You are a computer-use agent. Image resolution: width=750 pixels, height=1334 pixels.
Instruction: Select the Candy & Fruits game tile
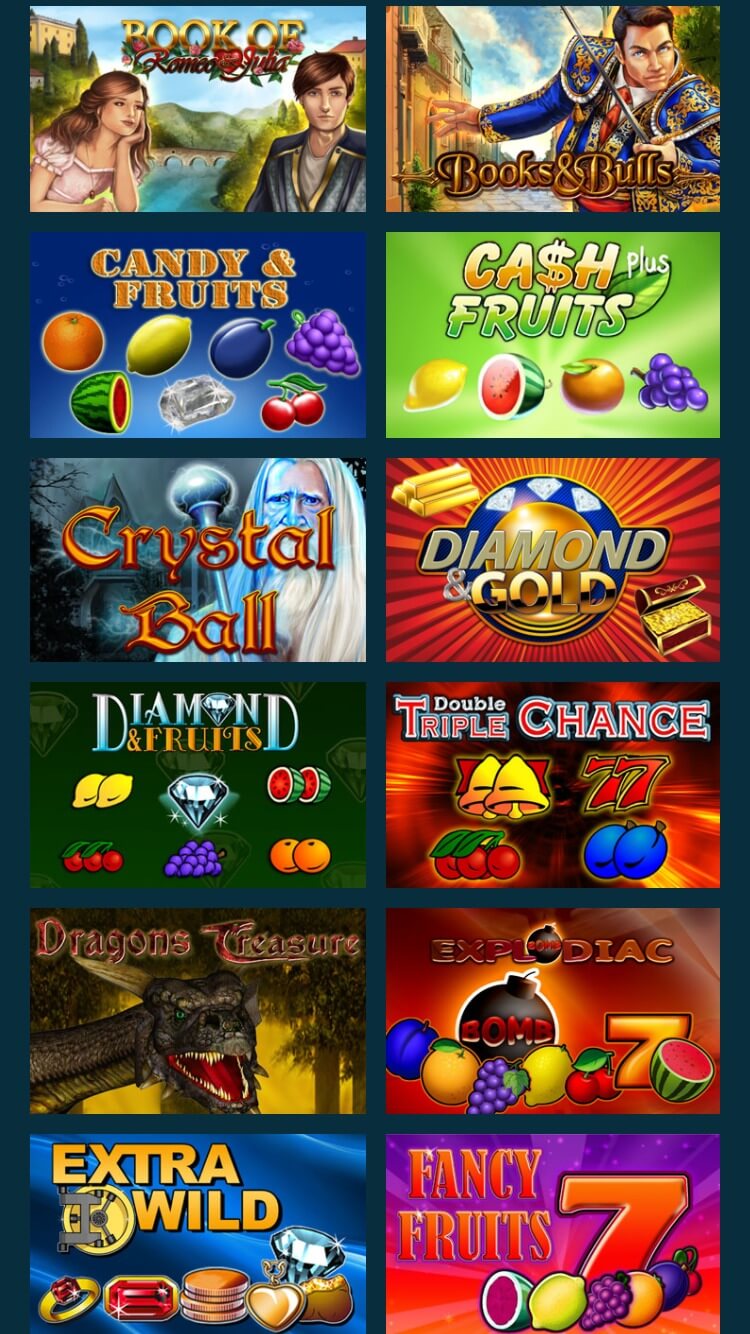click(x=198, y=335)
